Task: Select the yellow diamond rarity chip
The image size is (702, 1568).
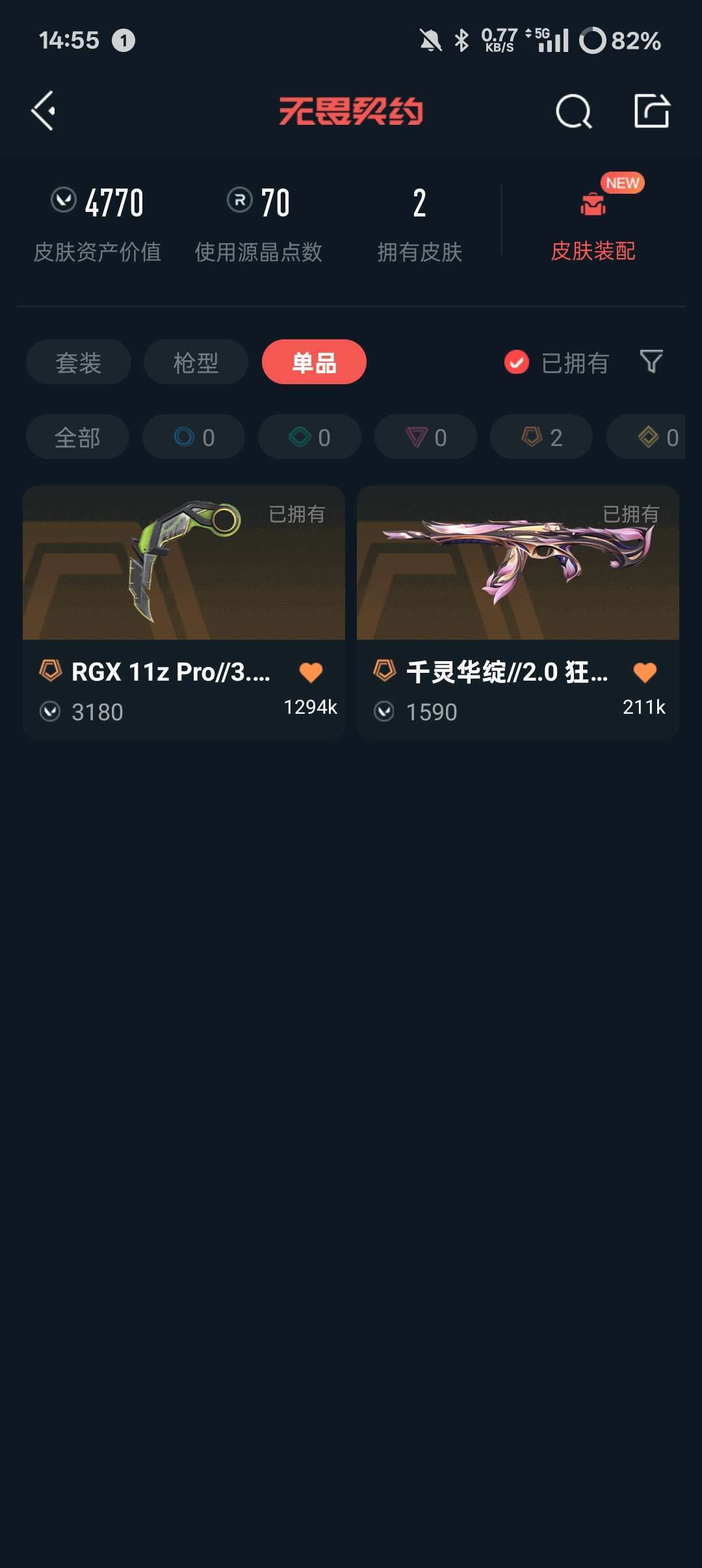Action: point(646,437)
